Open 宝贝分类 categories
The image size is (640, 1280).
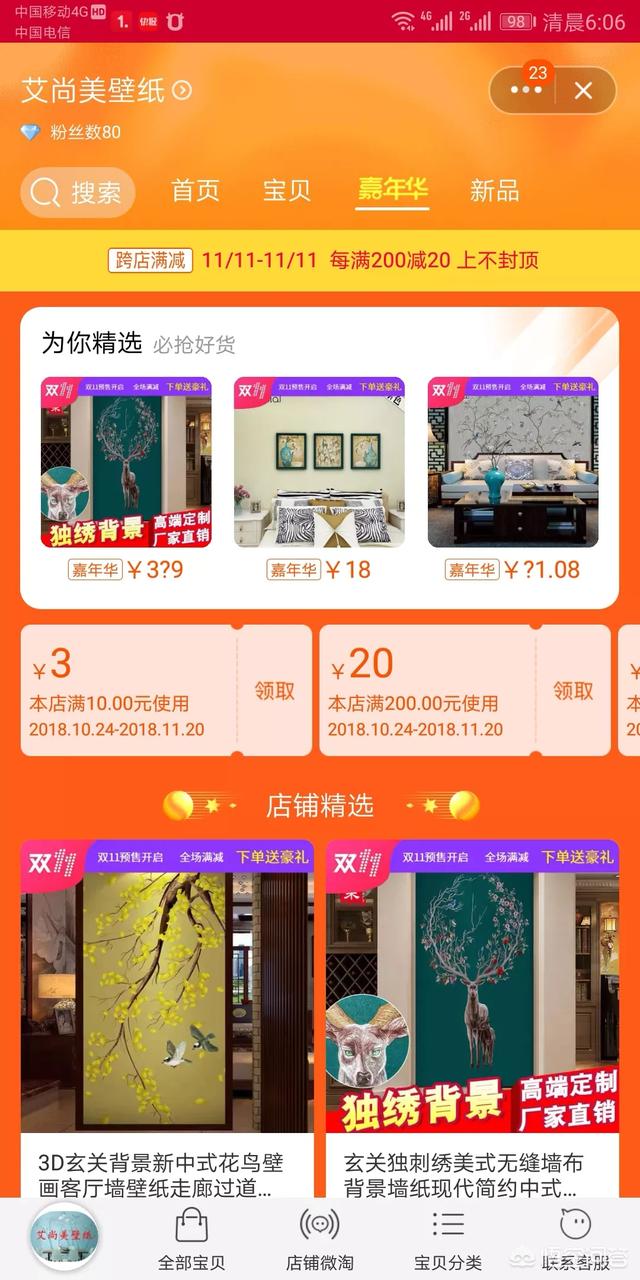447,1239
